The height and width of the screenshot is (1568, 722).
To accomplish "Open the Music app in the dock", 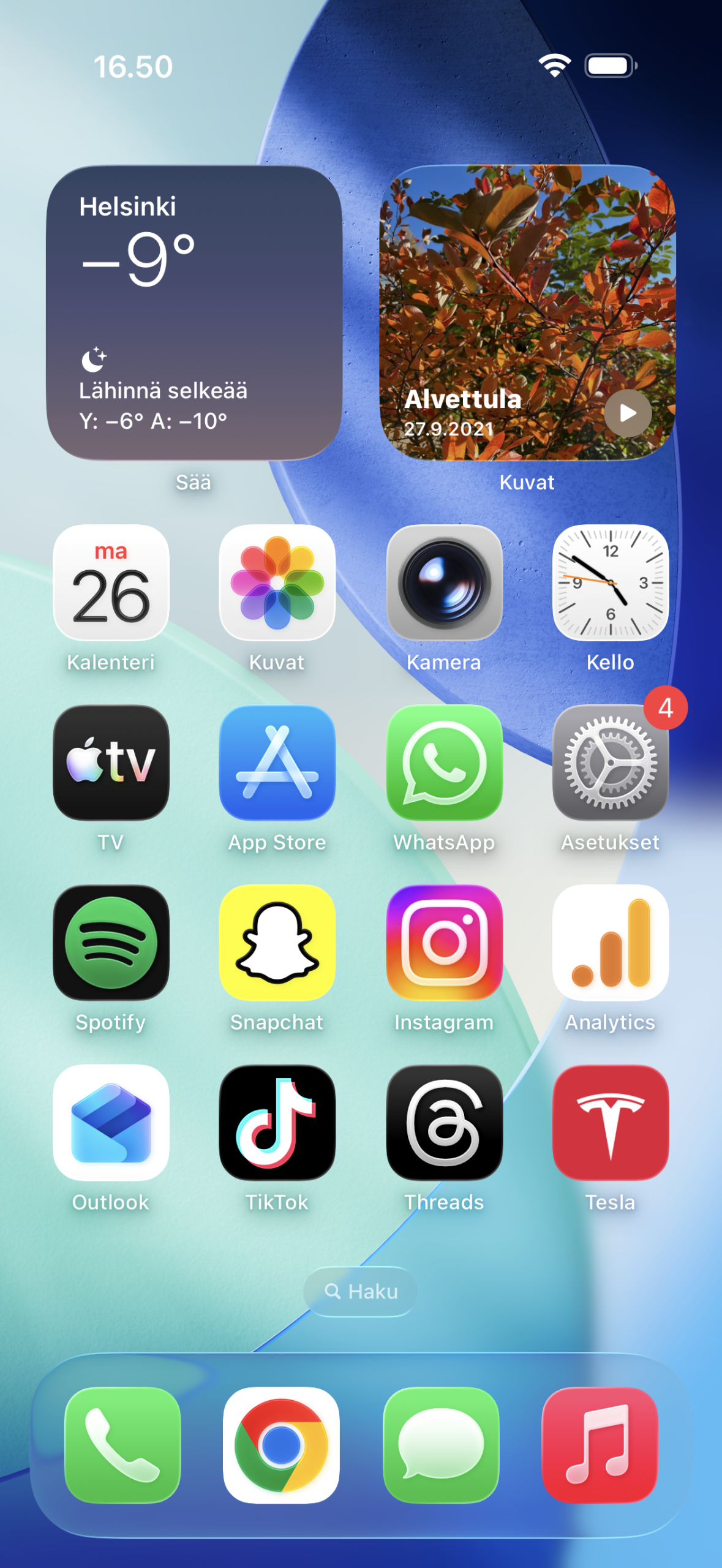I will (x=600, y=1445).
